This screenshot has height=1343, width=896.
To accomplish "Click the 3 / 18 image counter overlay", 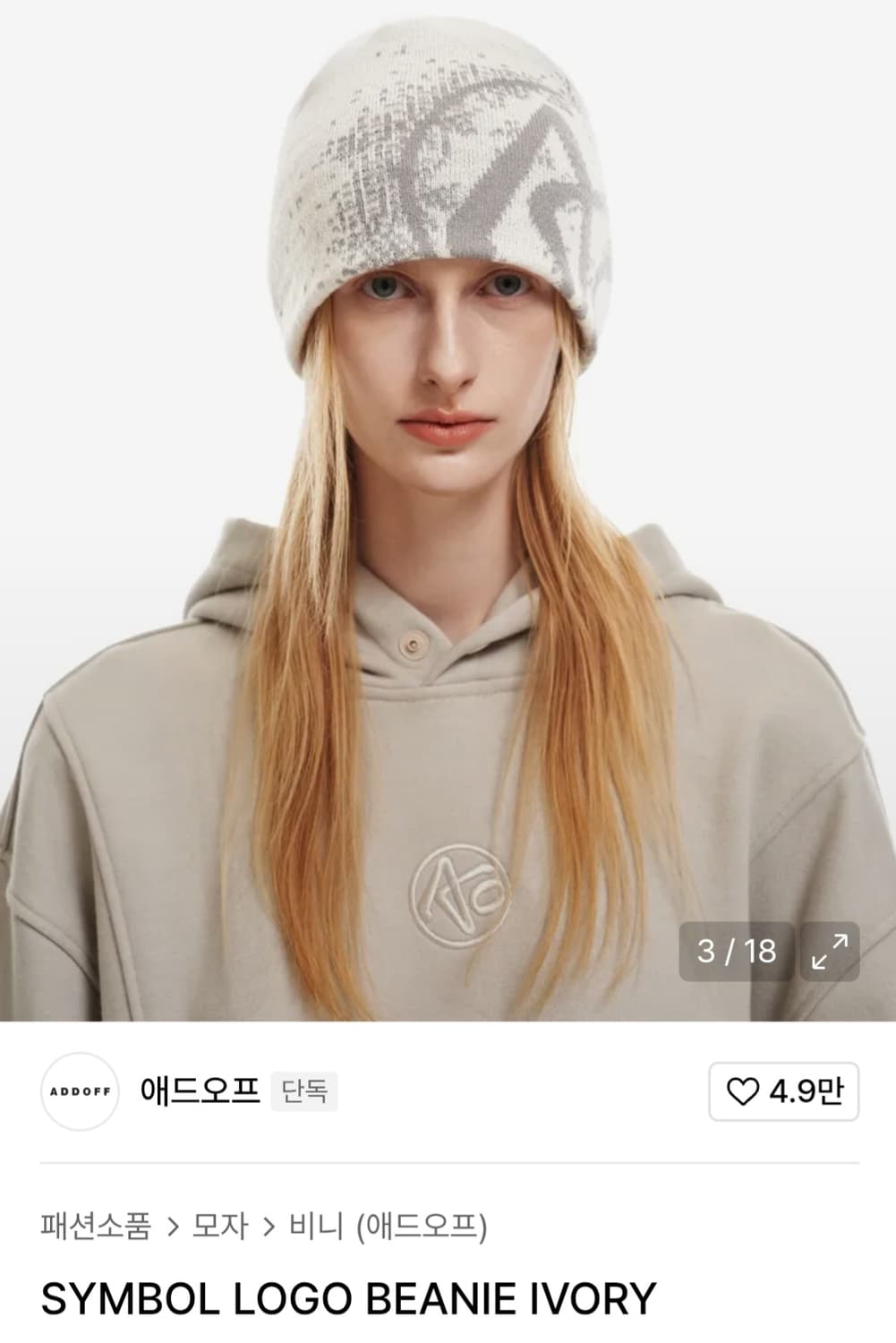I will tap(738, 951).
